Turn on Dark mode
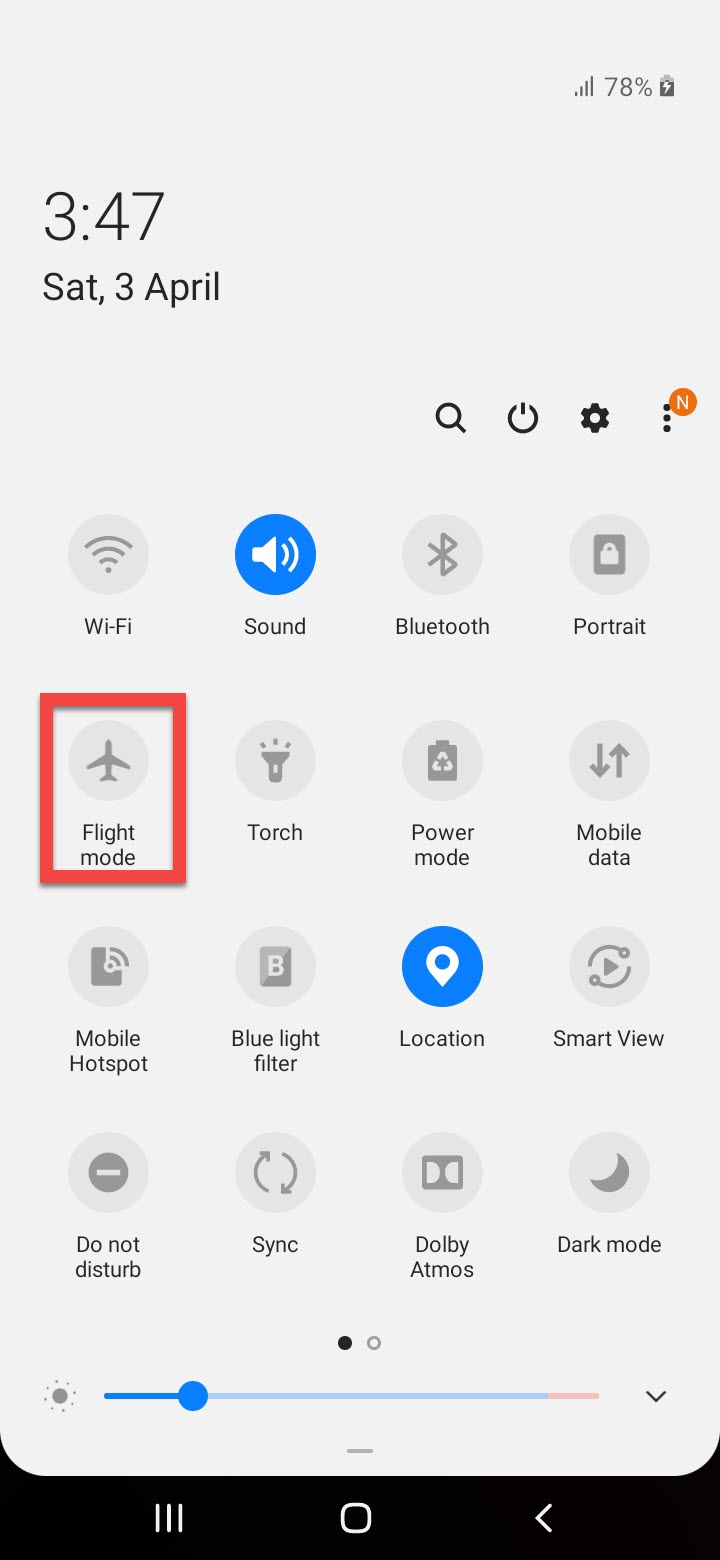 tap(609, 1173)
